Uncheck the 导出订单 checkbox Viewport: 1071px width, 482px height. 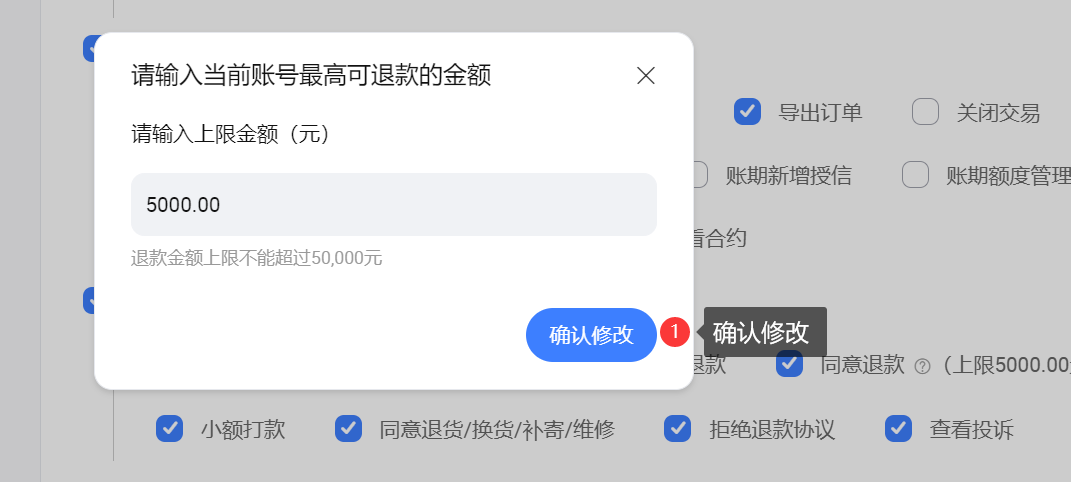(748, 112)
